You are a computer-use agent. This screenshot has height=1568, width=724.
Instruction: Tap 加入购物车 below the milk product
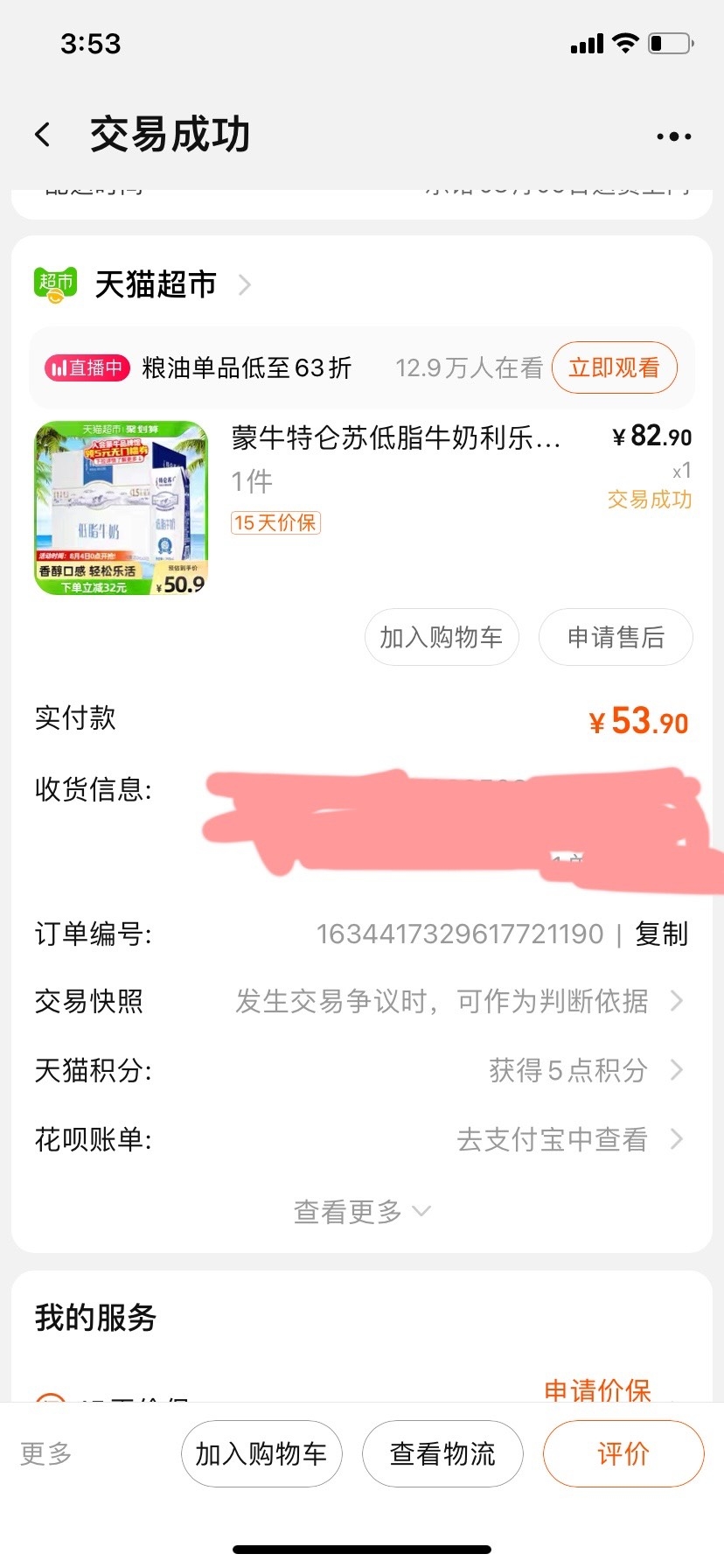(441, 637)
